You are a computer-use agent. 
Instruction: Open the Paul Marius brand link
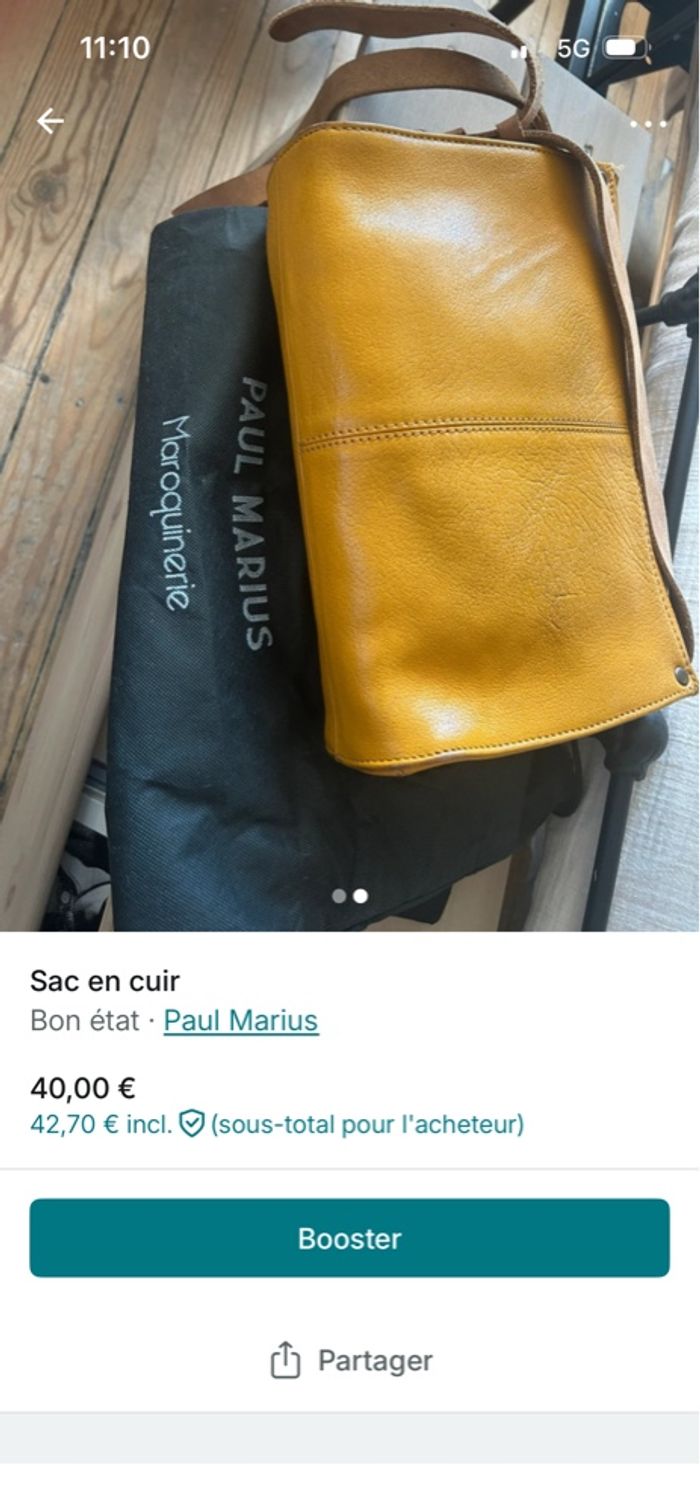[241, 1021]
